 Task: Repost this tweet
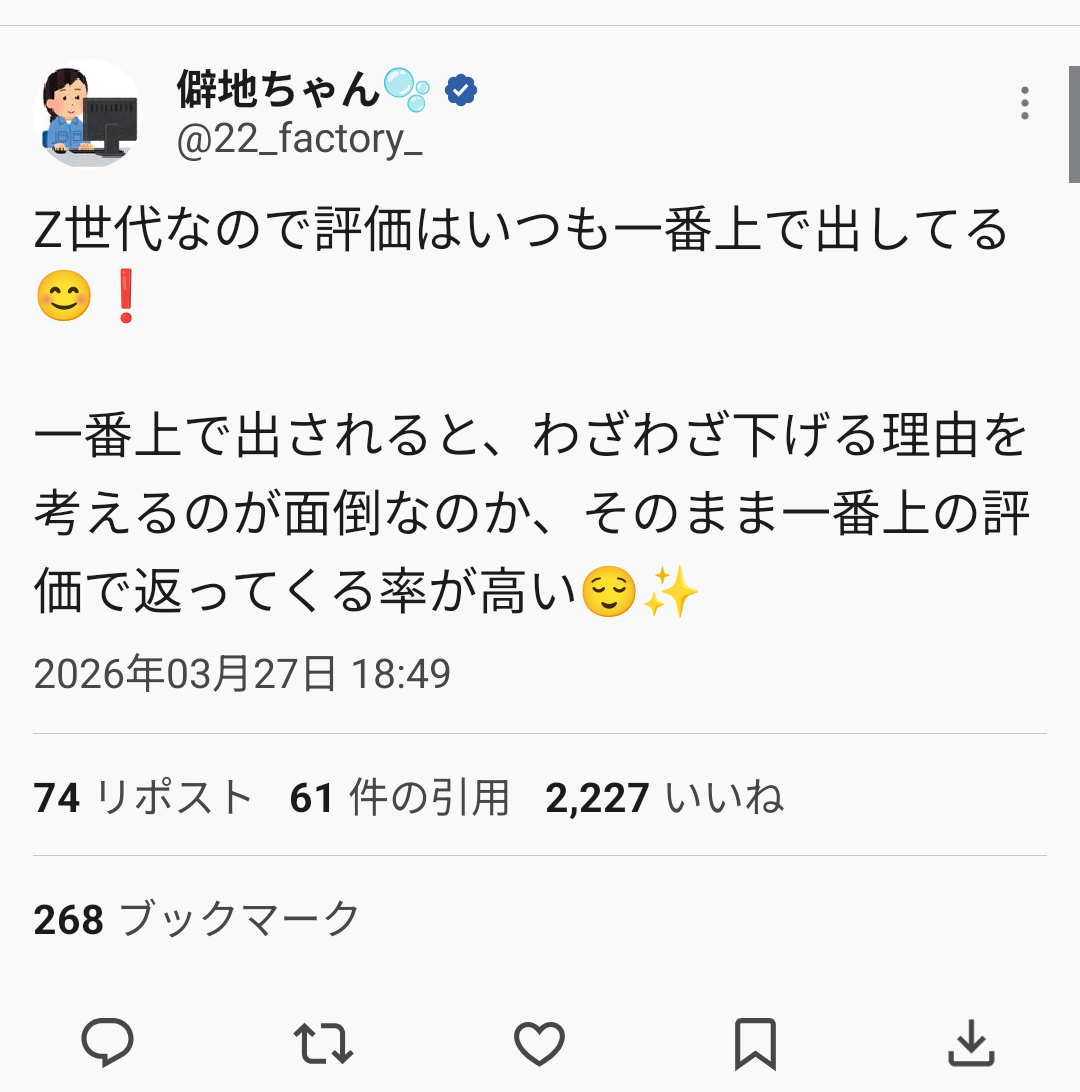click(323, 1044)
